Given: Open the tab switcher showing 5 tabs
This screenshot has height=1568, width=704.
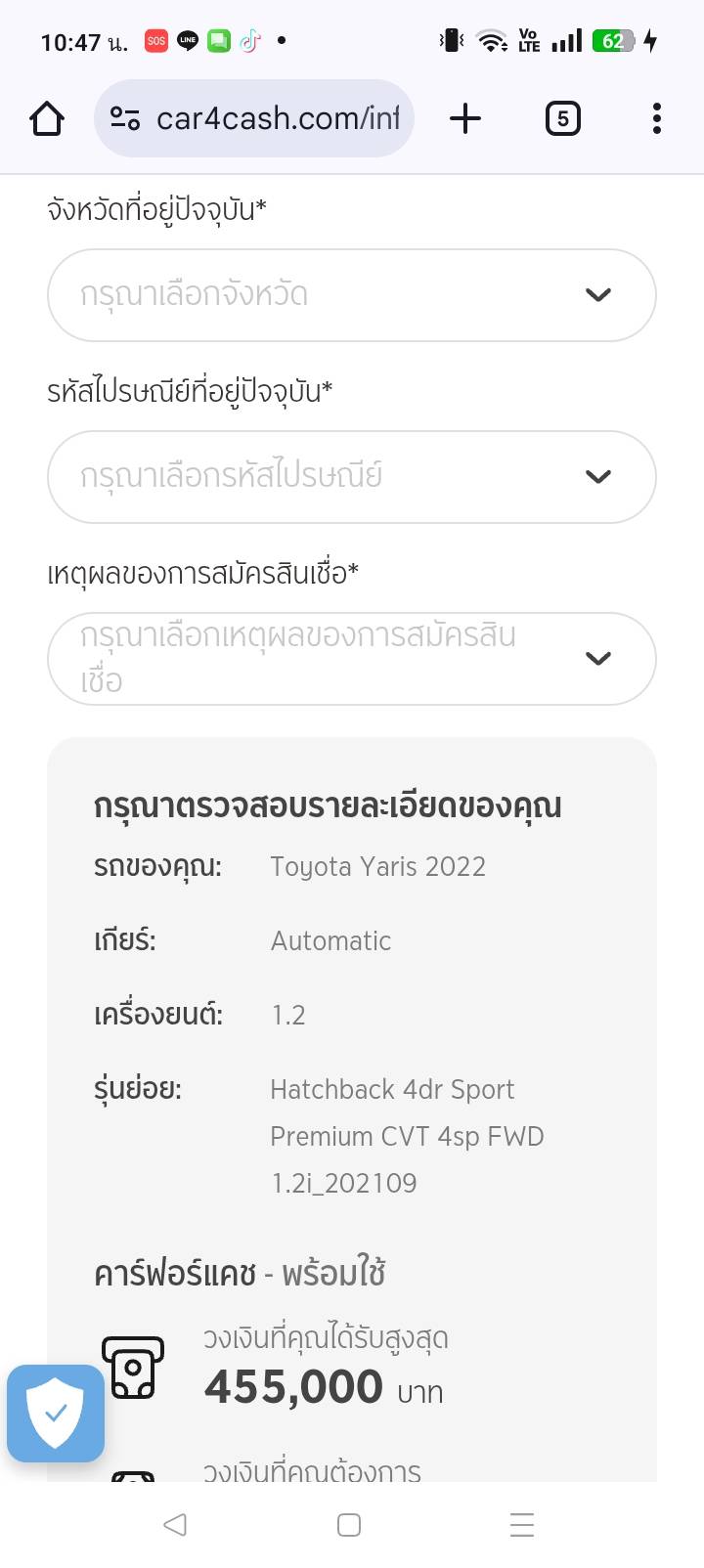Looking at the screenshot, I should [x=562, y=119].
